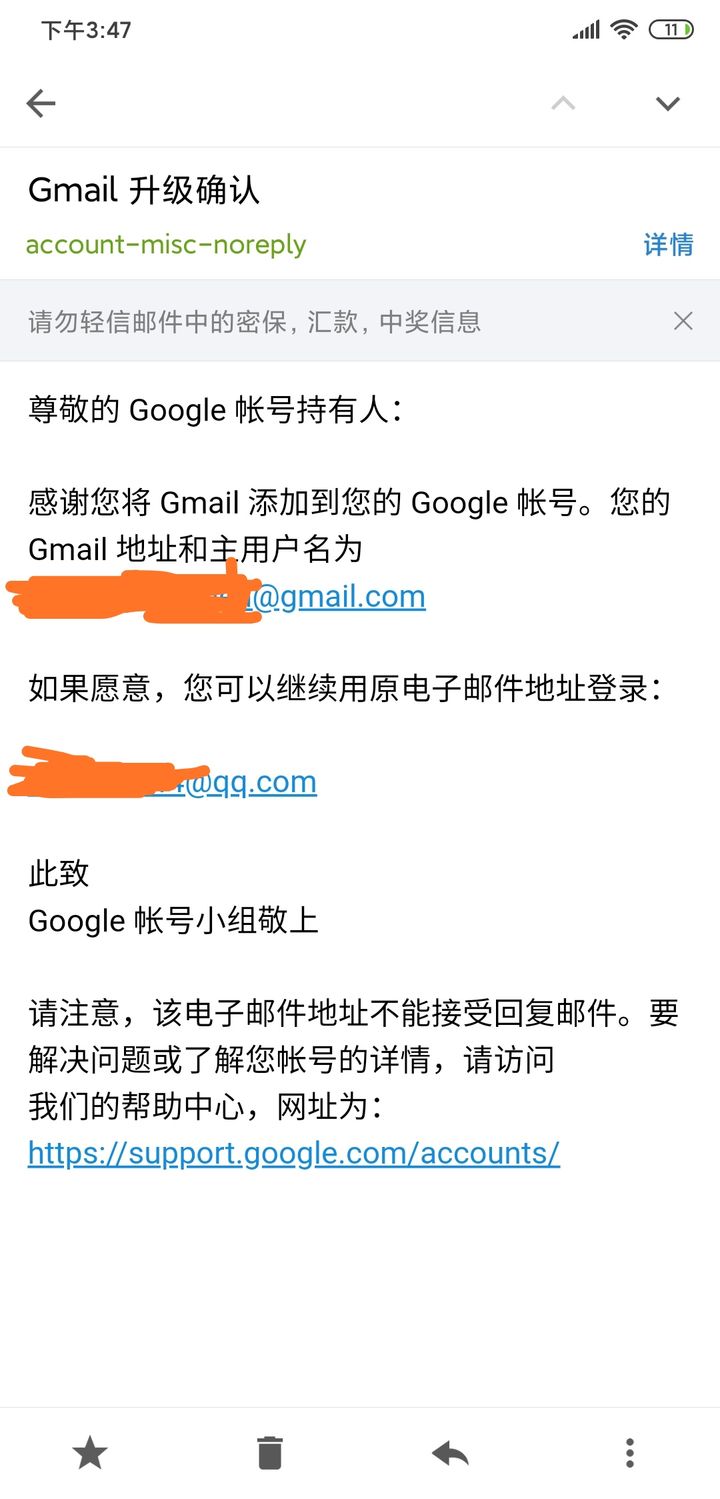Go back using the back arrow

[x=40, y=103]
